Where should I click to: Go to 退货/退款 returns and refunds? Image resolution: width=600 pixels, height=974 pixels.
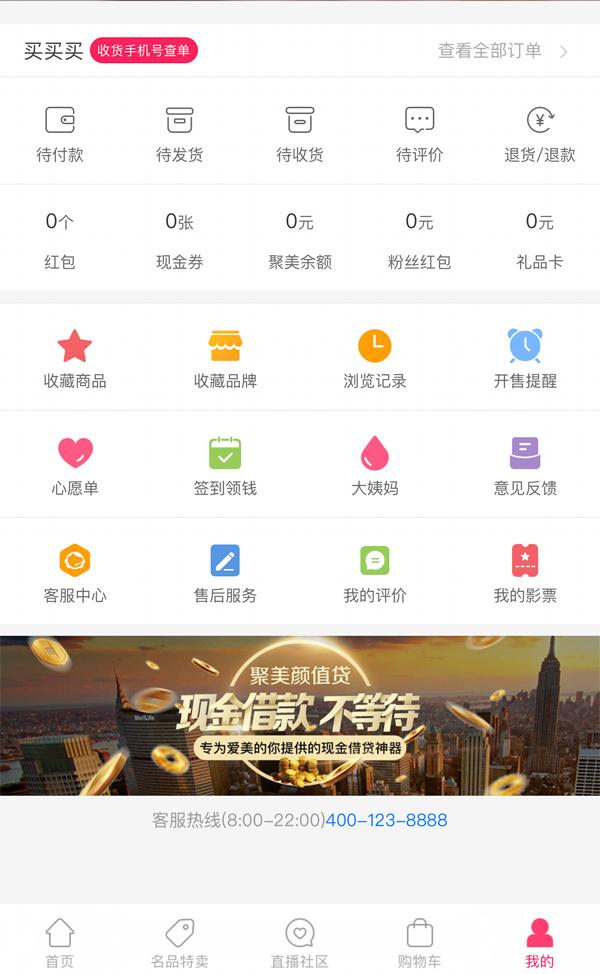point(540,133)
